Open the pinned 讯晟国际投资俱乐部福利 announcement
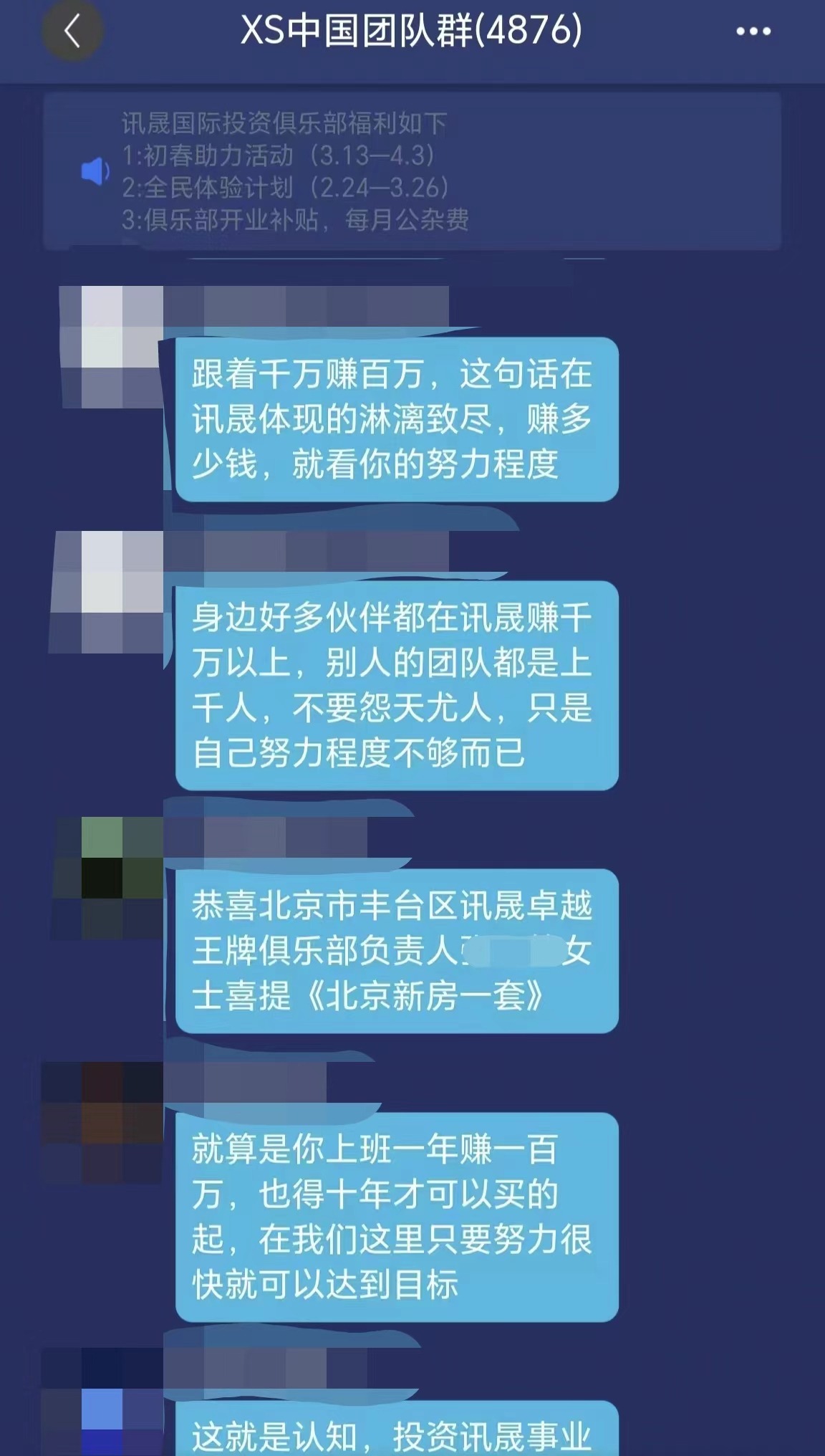 pos(412,171)
